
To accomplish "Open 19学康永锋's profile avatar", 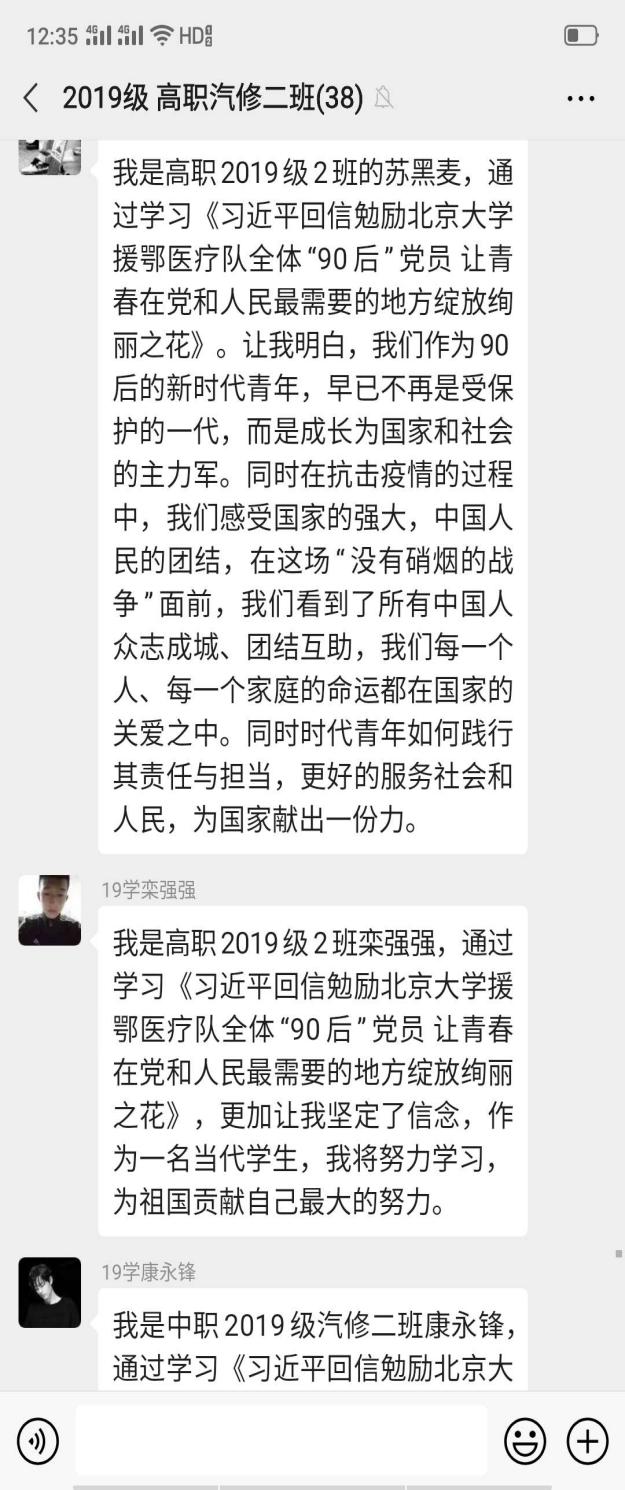I will pos(50,1292).
